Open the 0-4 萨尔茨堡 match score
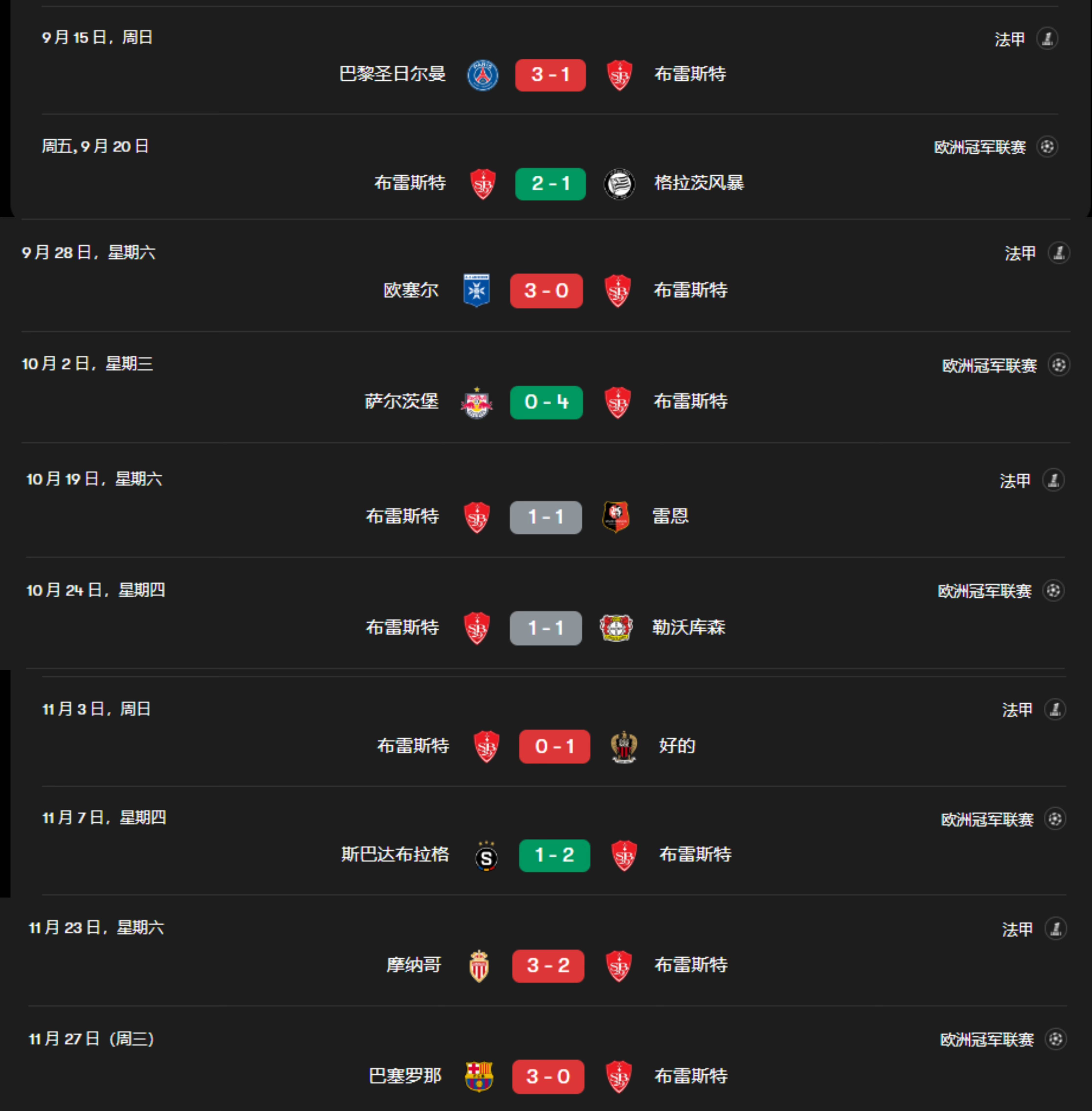Screen dimensions: 1092x1111 546,402
